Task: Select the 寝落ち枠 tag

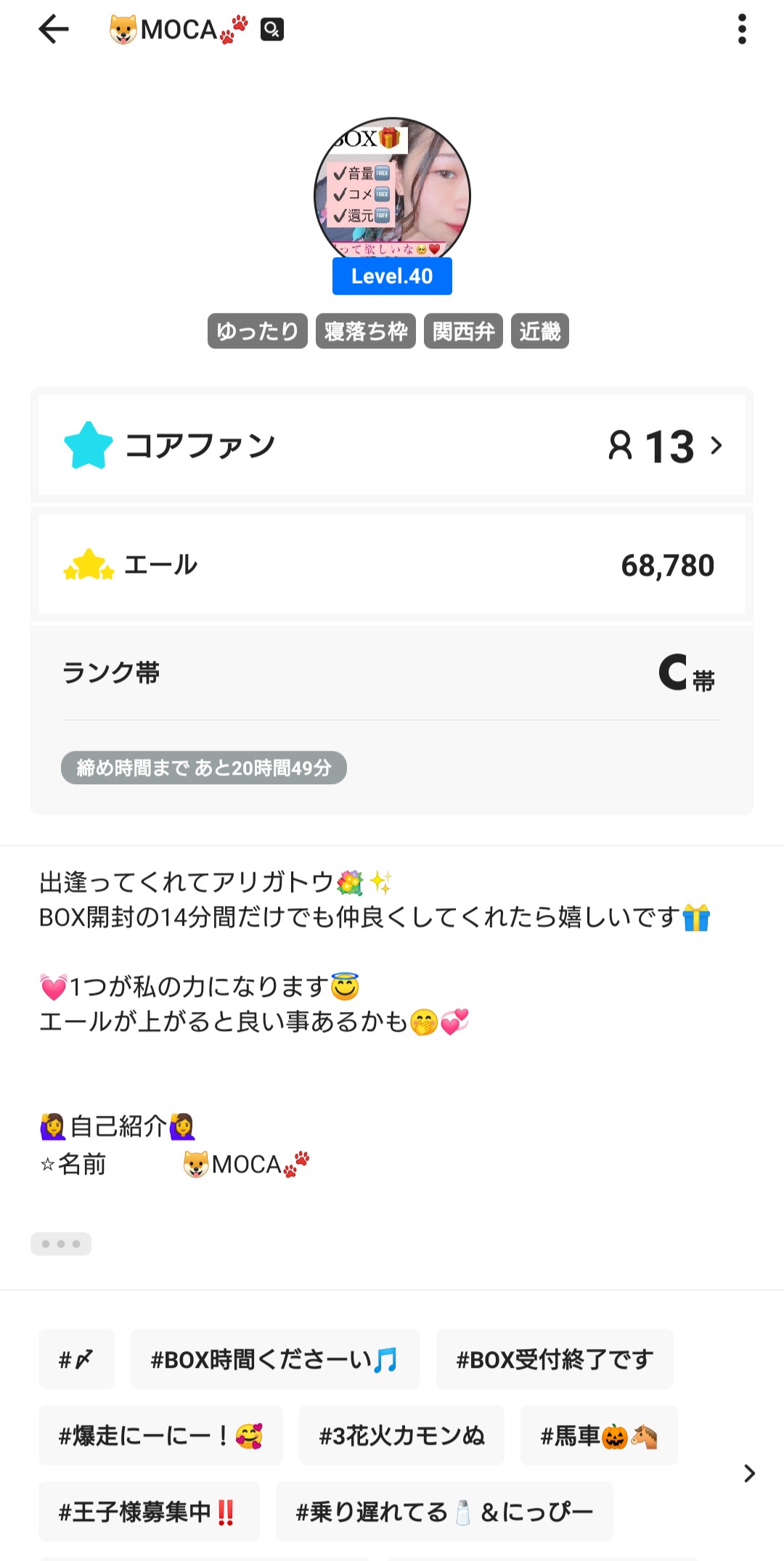Action: tap(366, 331)
